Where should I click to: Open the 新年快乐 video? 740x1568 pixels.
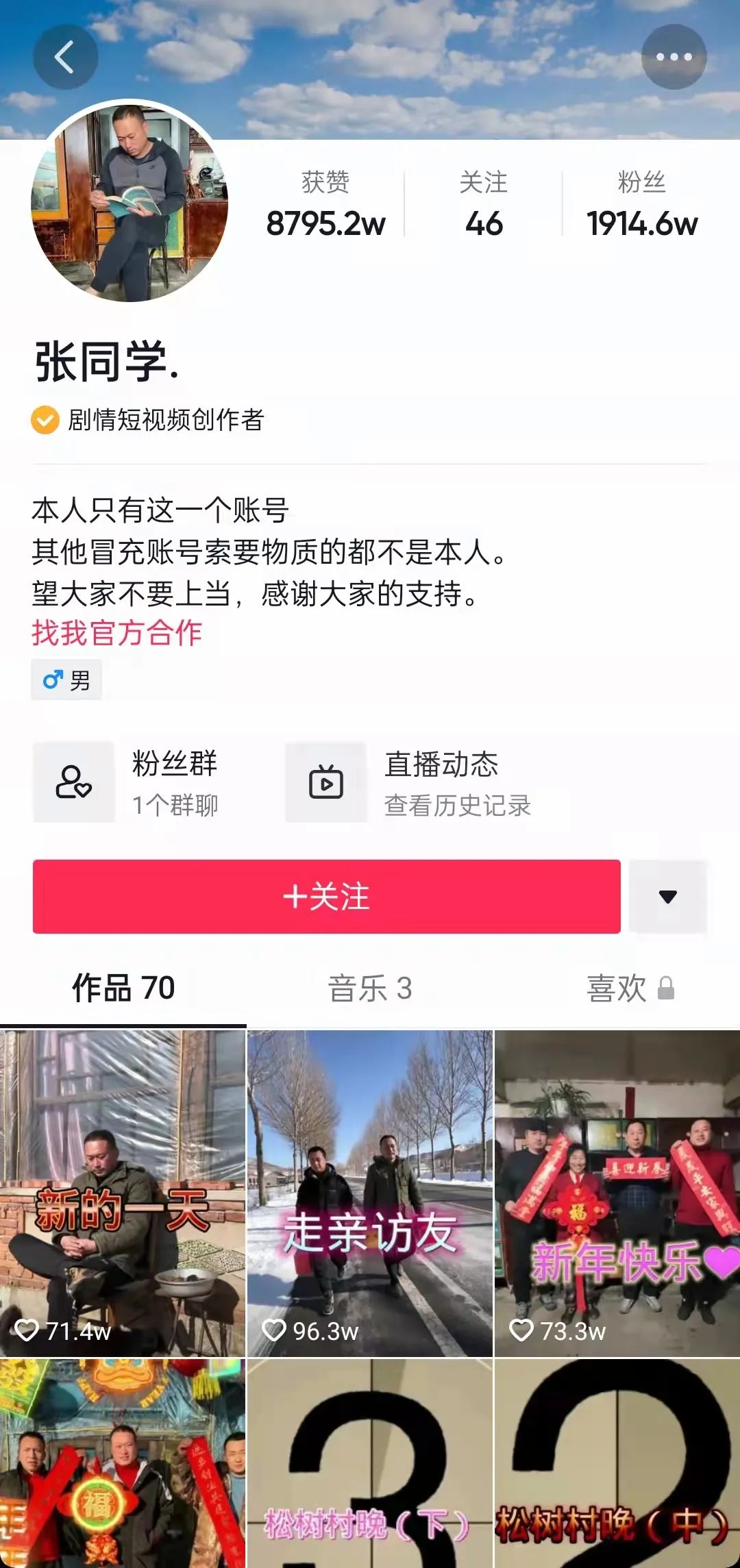click(x=617, y=1192)
